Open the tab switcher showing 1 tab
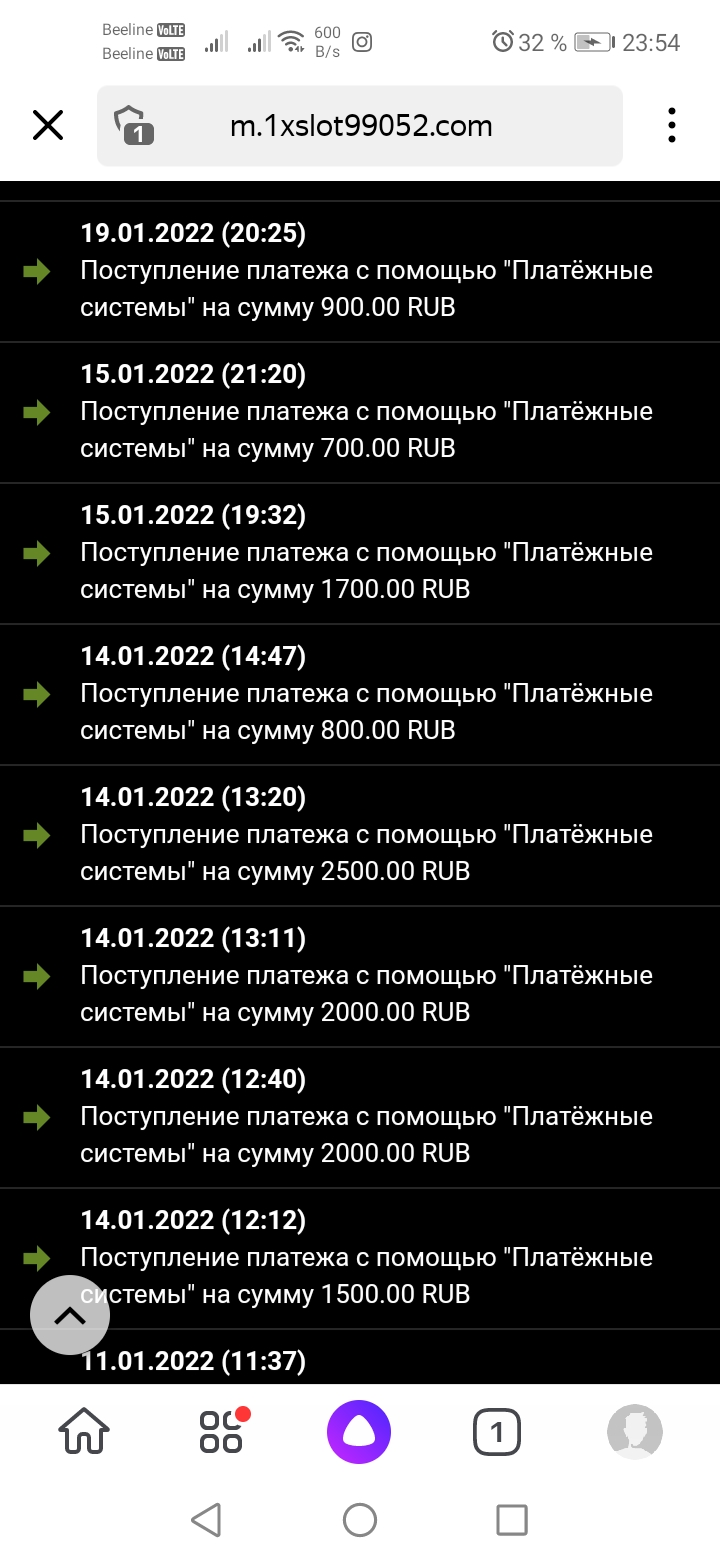720x1560 pixels. pos(496,1433)
